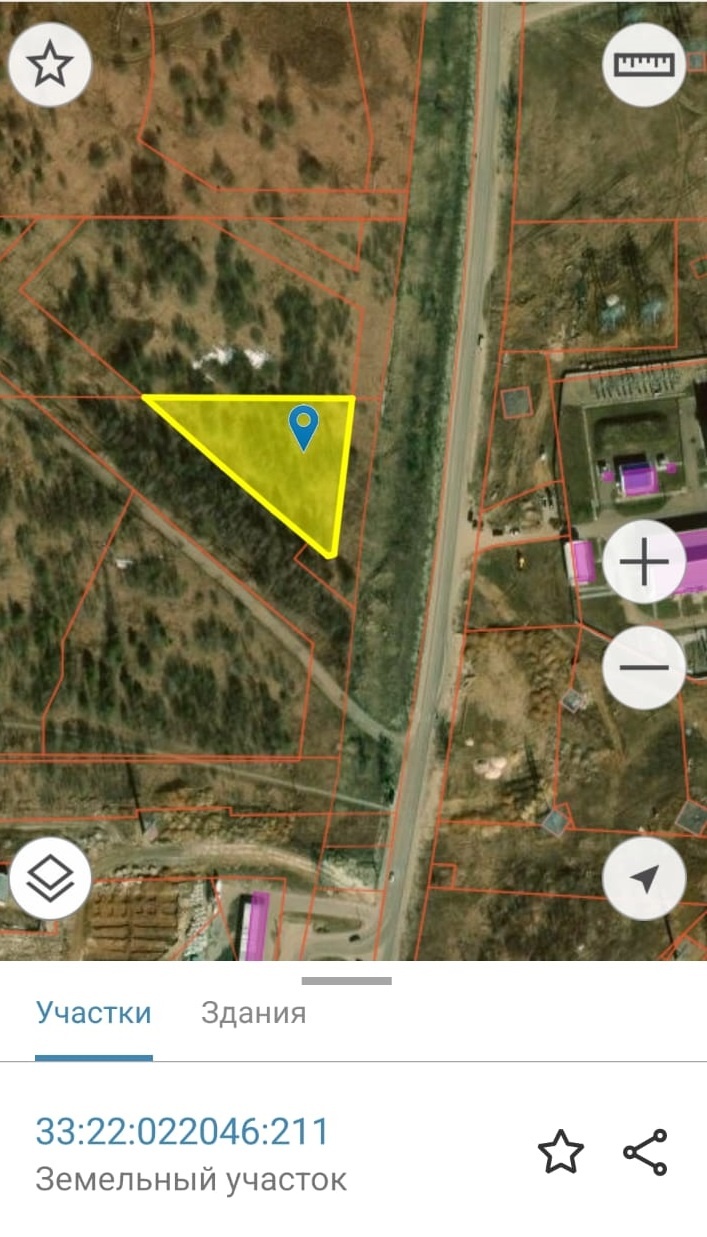Center map on my current location
This screenshot has height=1237, width=707.
644,879
